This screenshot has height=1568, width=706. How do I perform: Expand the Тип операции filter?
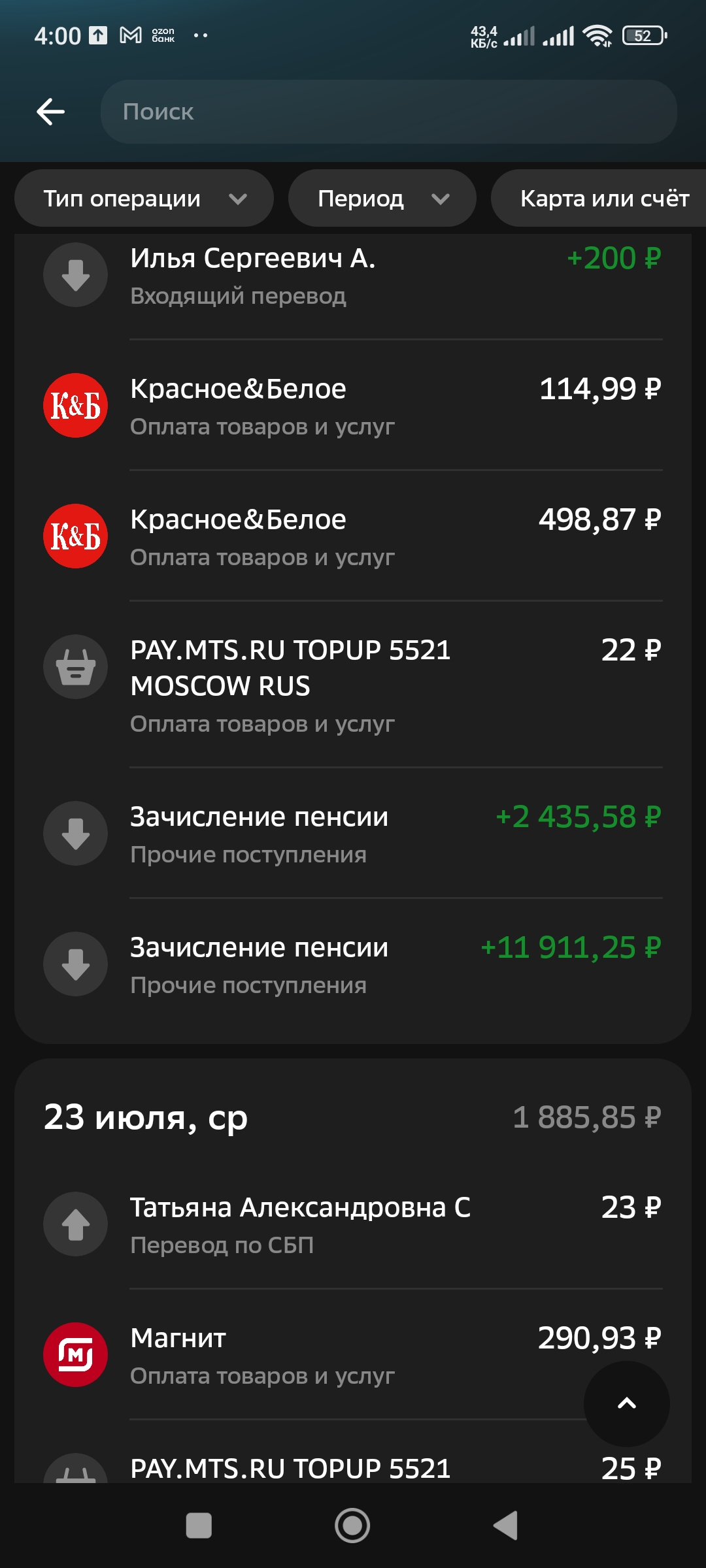[x=144, y=199]
